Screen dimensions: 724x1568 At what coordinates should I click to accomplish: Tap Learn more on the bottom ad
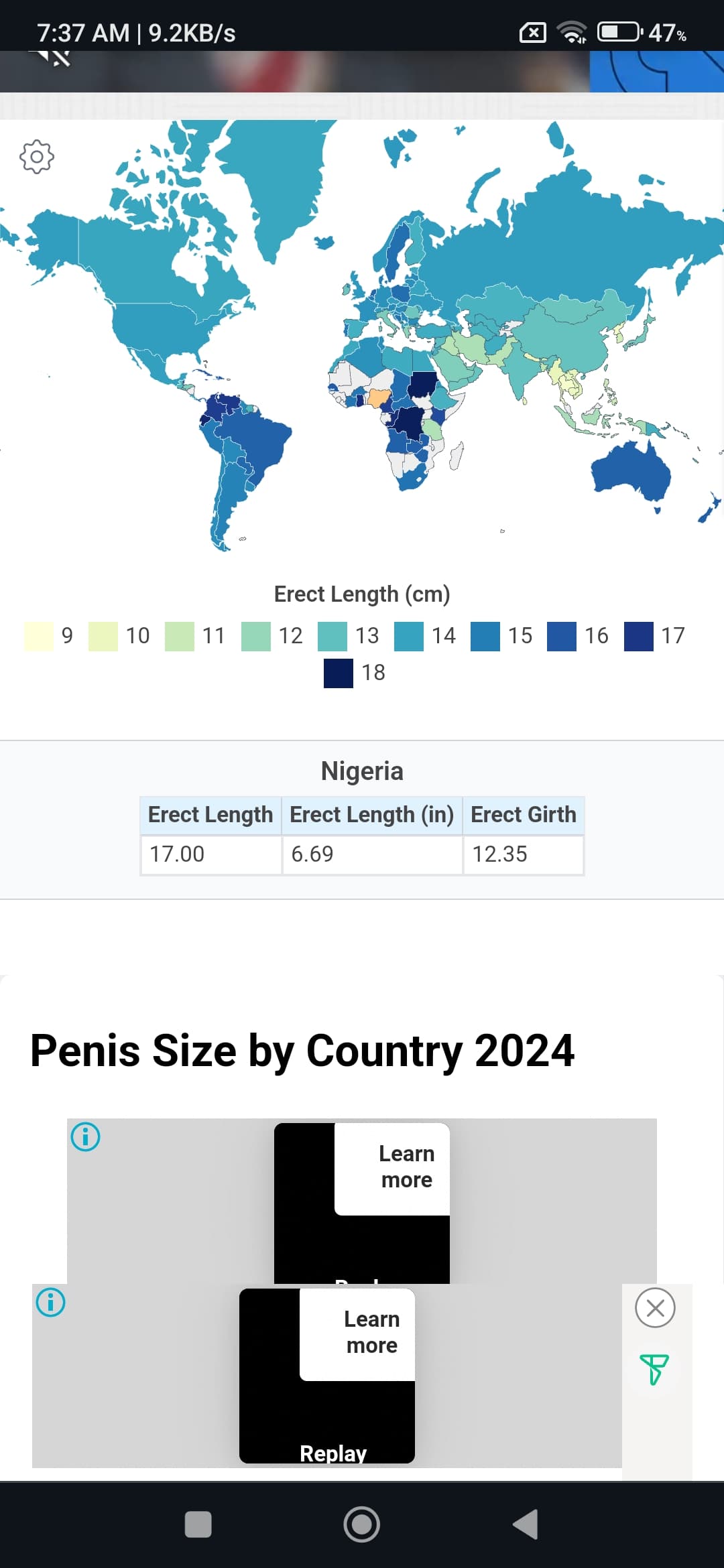point(371,1332)
